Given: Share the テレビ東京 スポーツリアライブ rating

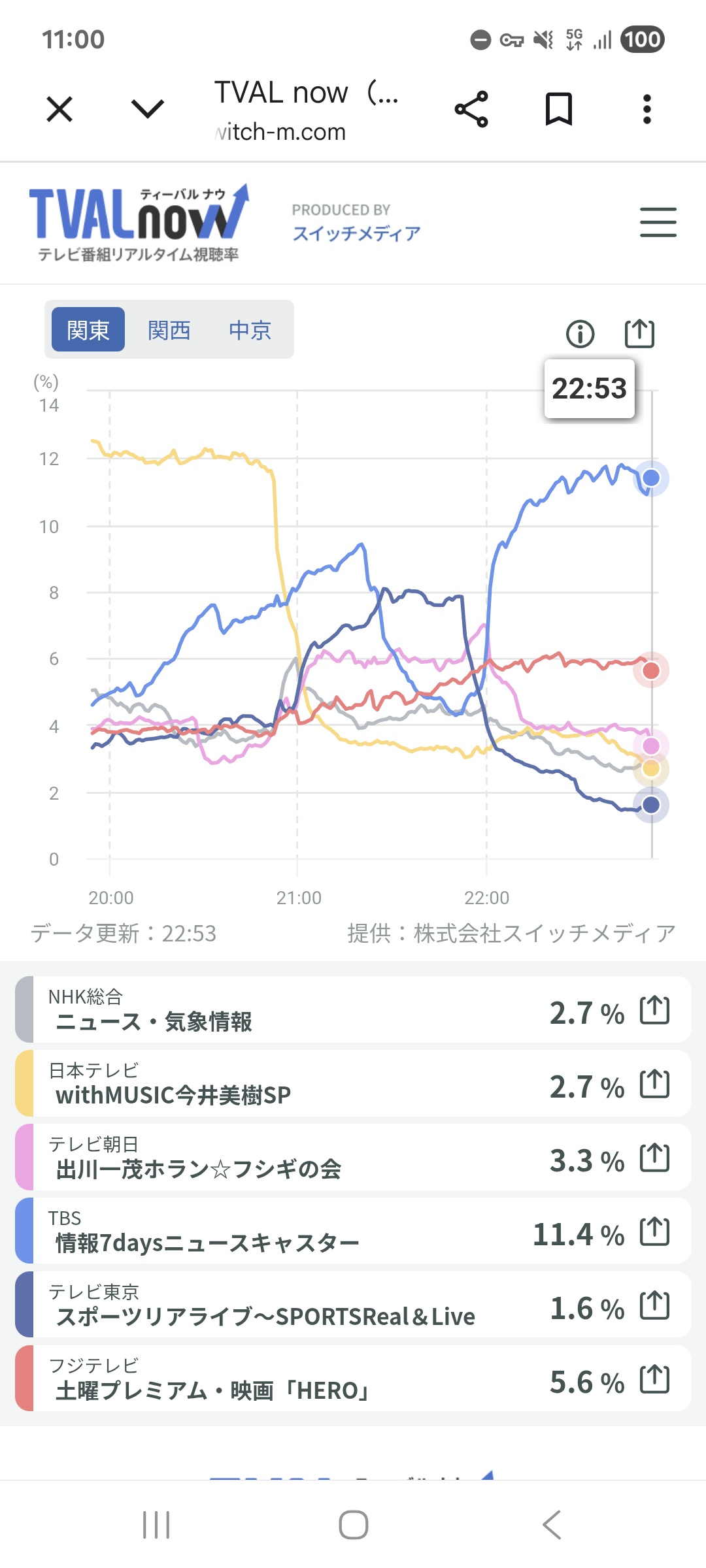Looking at the screenshot, I should coord(654,1305).
